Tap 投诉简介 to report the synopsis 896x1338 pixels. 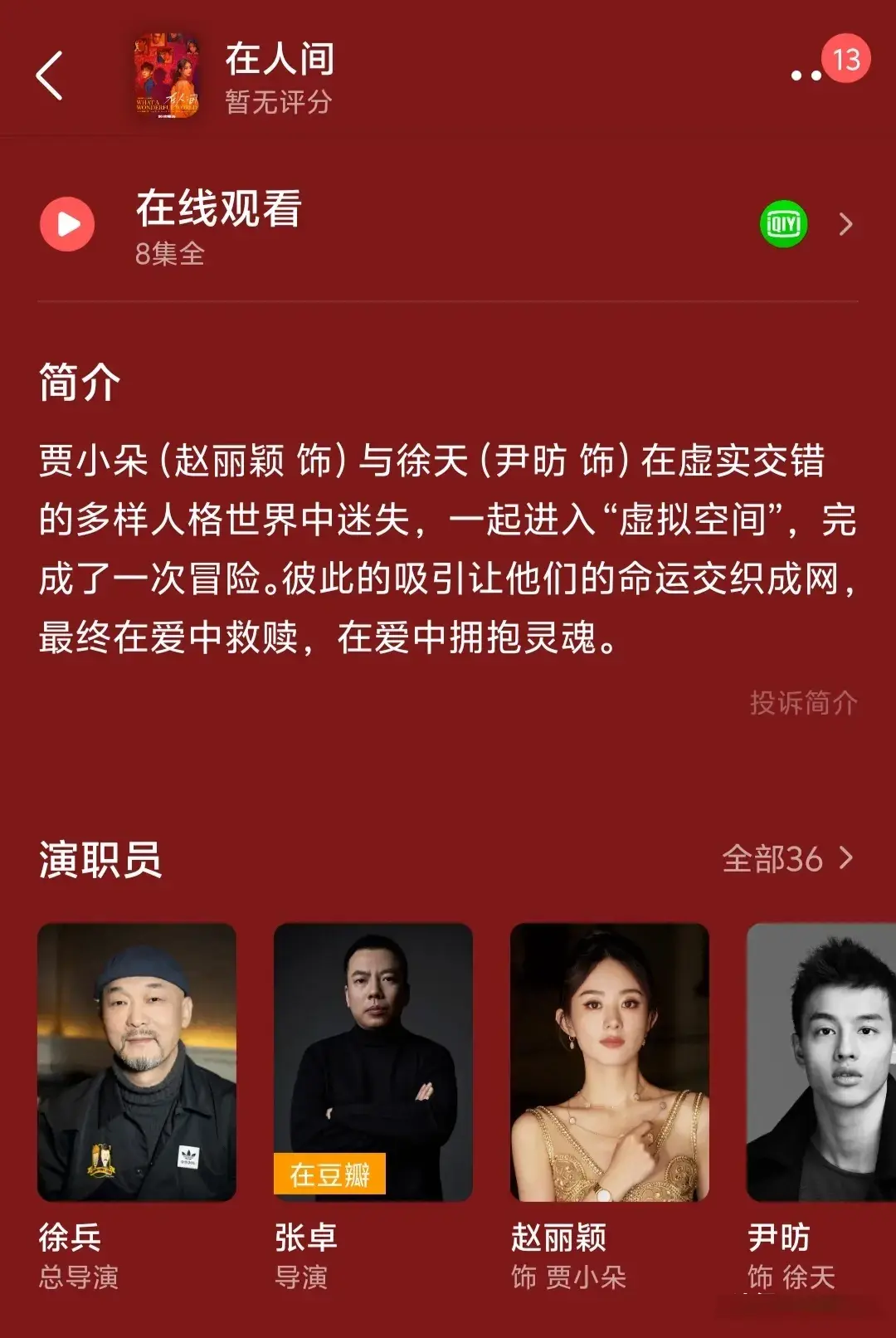pos(802,703)
